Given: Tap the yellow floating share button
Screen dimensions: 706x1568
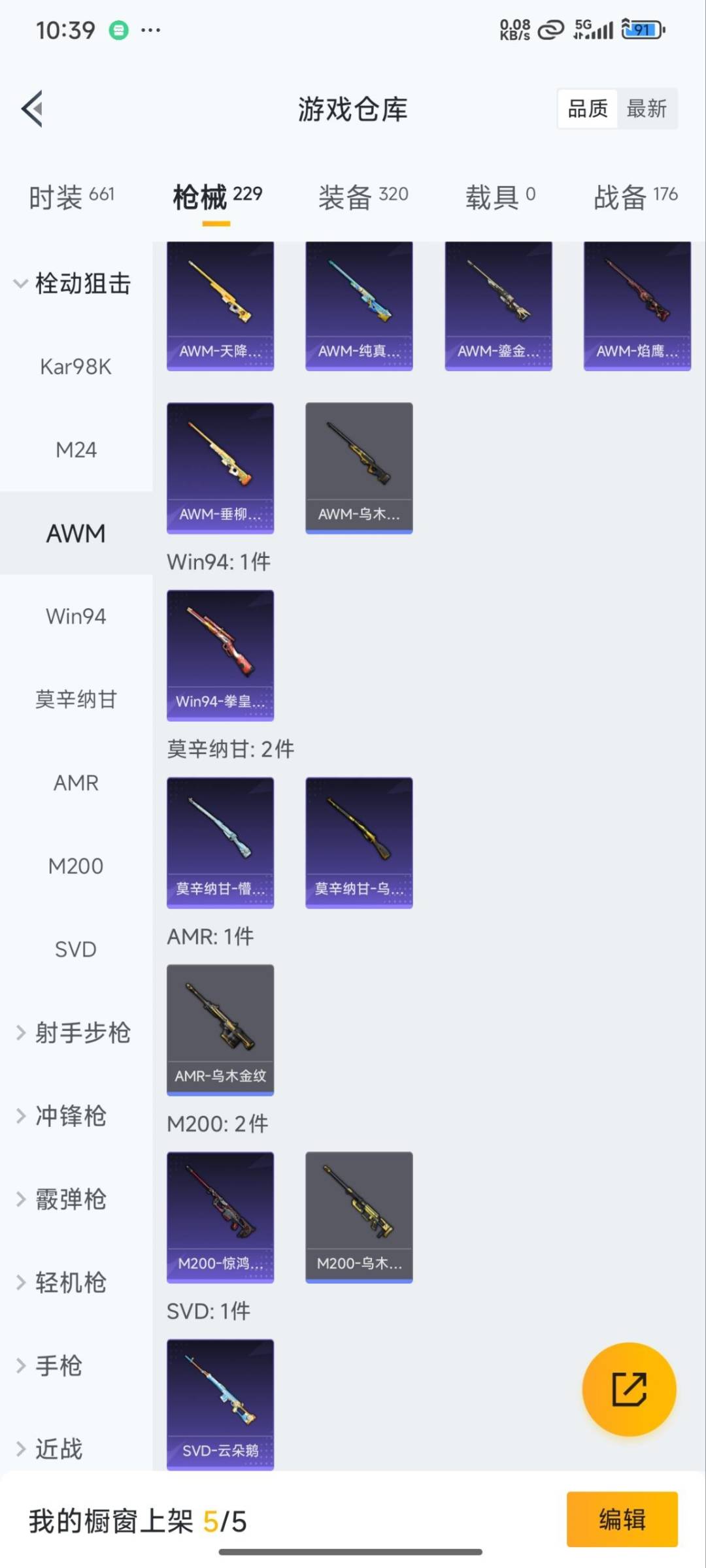Looking at the screenshot, I should [x=629, y=1389].
